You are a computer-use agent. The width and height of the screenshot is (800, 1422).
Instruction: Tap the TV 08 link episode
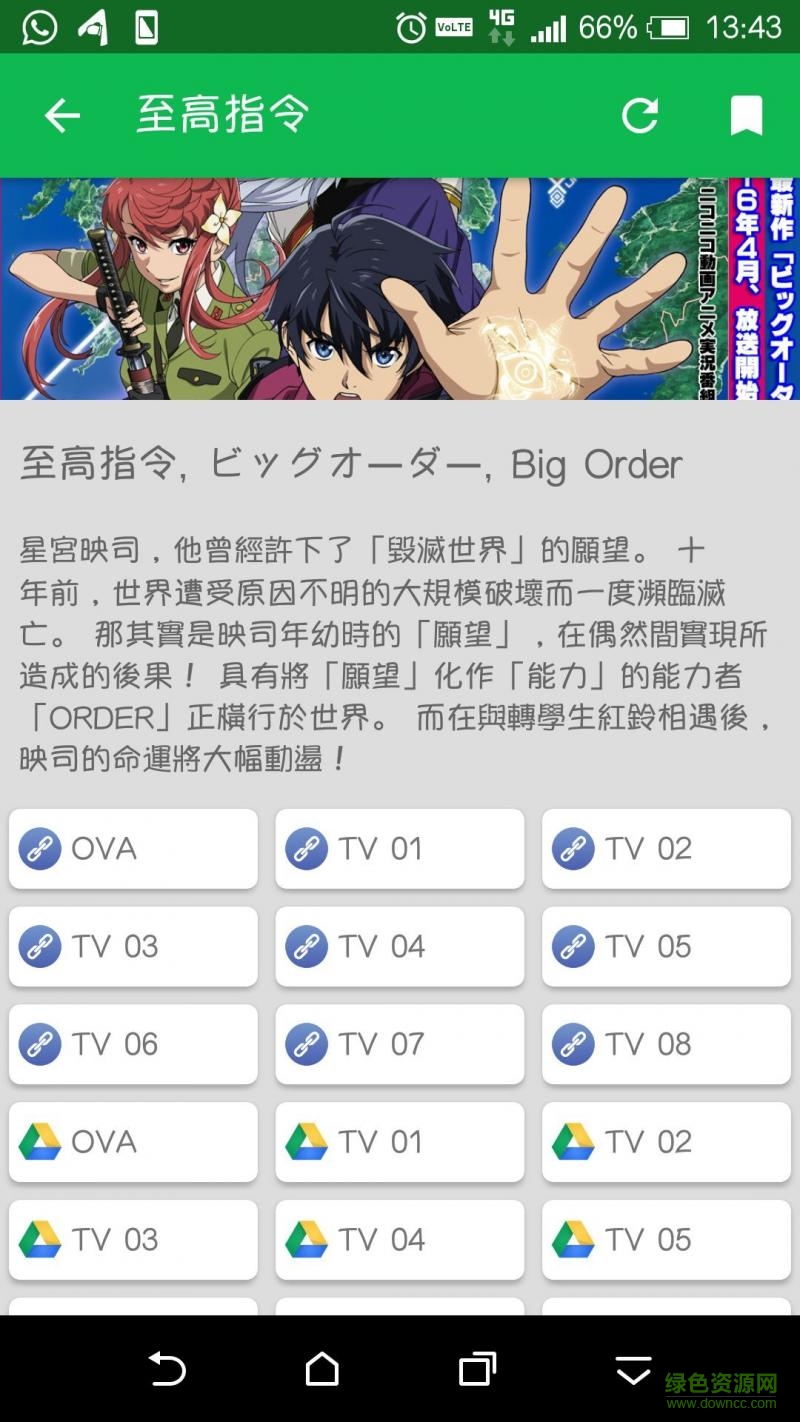click(666, 1044)
